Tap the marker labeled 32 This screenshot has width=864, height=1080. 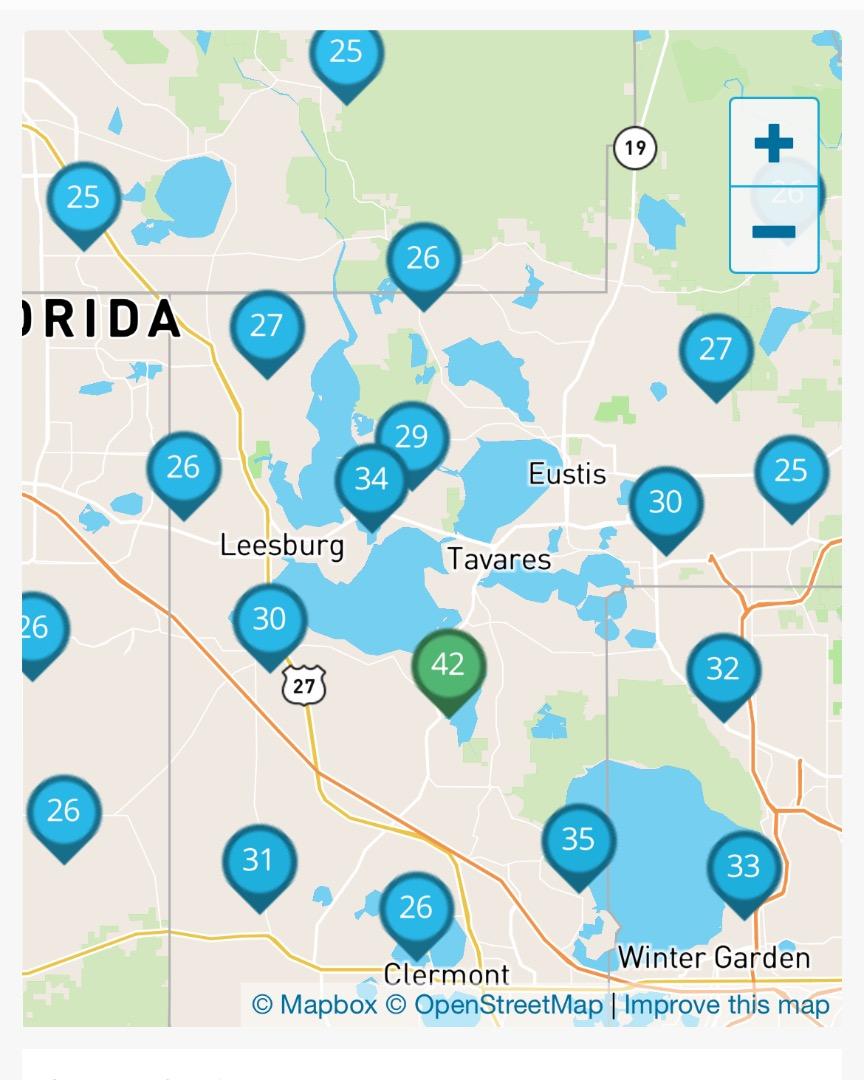723,671
